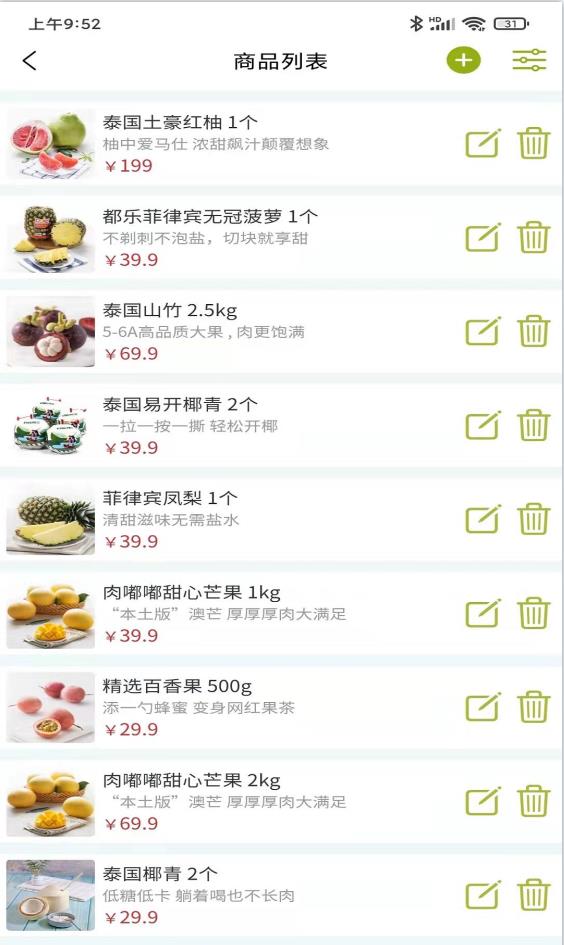Delete the 菲律宾凤梨 1个 item
564x945 pixels.
coord(534,519)
